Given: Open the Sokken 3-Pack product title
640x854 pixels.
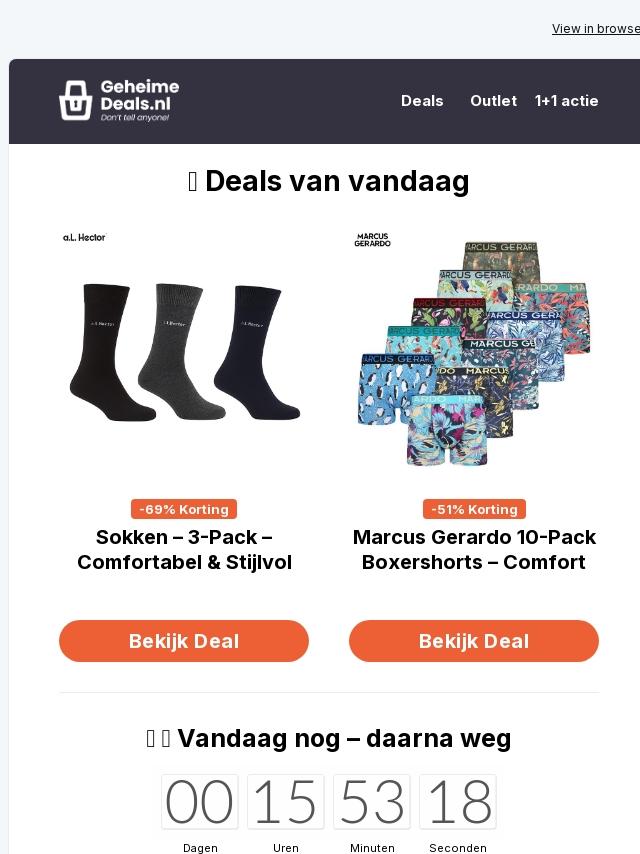Looking at the screenshot, I should (184, 550).
